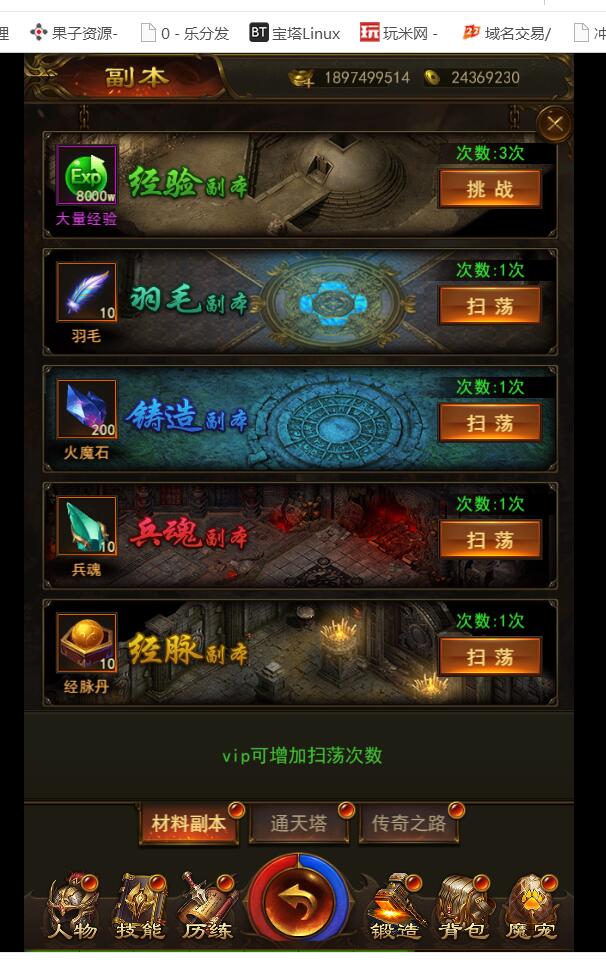Open the 魔宠 pet menu
Viewport: 606px width, 963px height.
point(530,907)
